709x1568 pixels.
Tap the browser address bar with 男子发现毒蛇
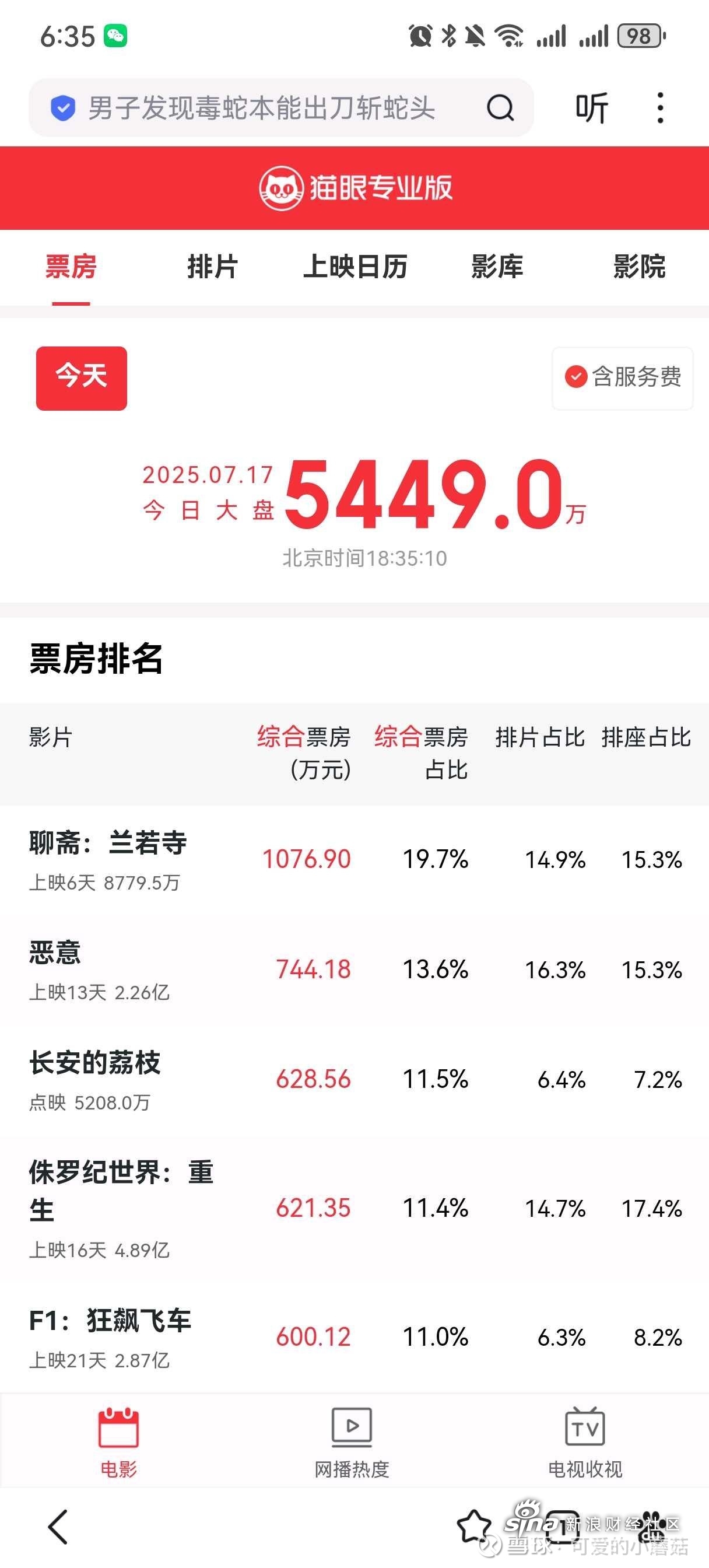280,108
